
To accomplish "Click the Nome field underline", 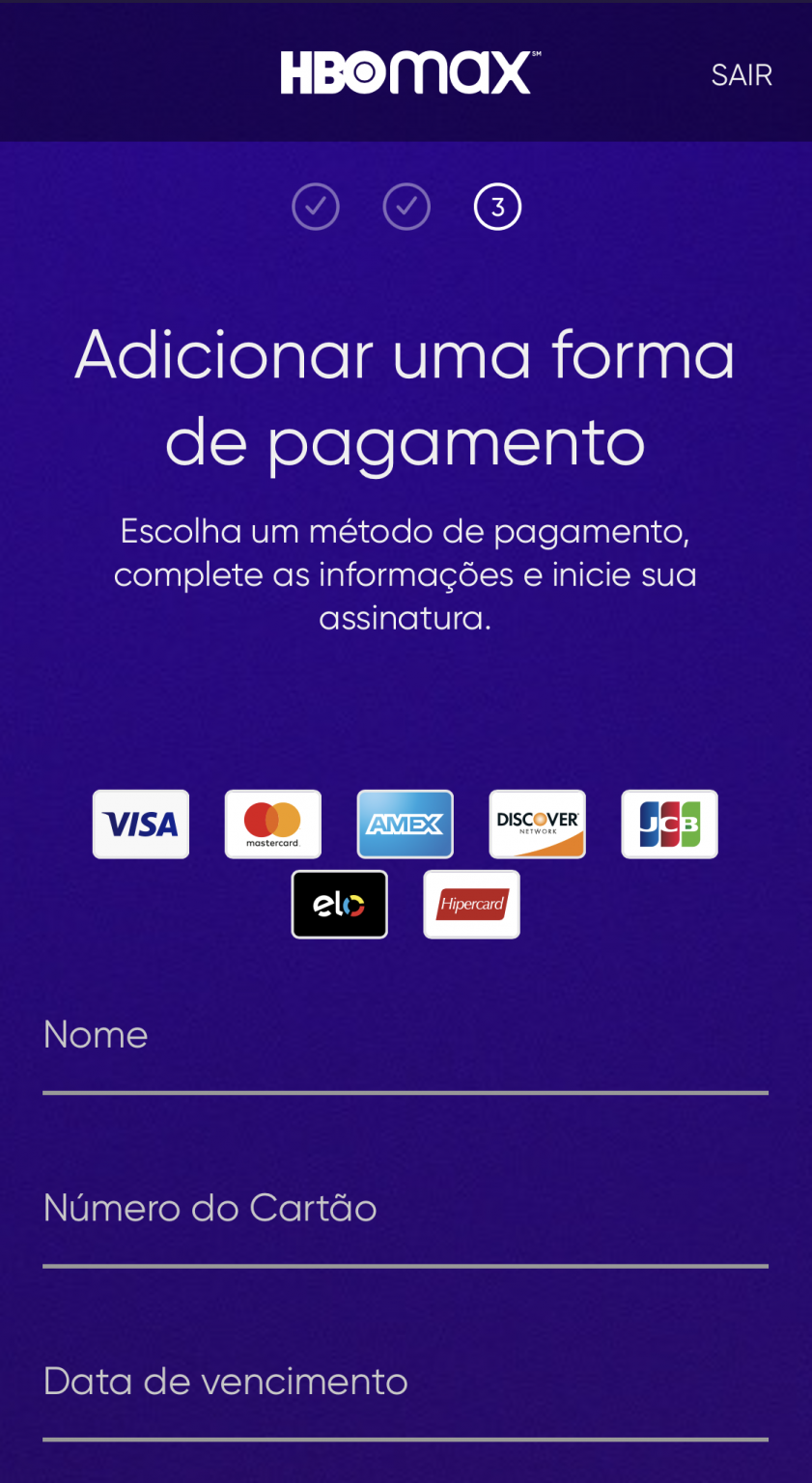I will pos(406,1091).
